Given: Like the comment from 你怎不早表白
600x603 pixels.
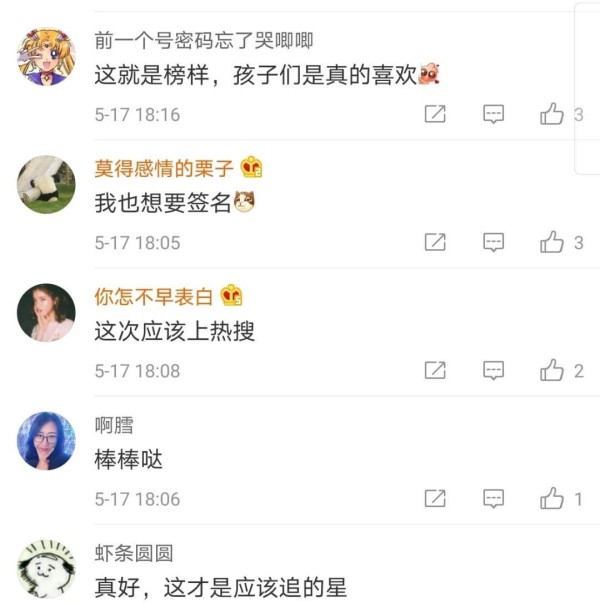Looking at the screenshot, I should coord(552,370).
